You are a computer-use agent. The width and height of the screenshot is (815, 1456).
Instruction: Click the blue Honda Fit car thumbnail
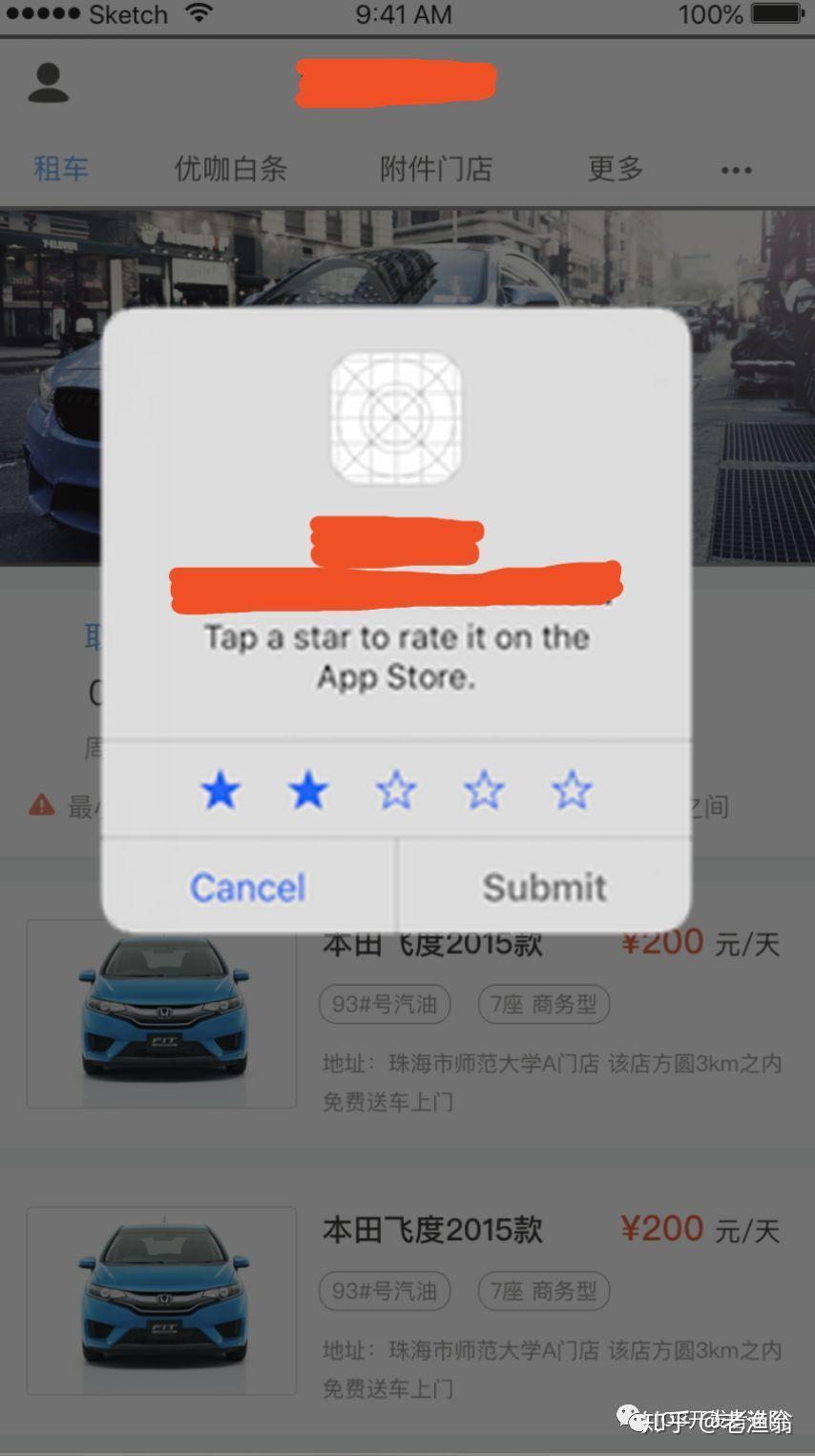tap(160, 1013)
